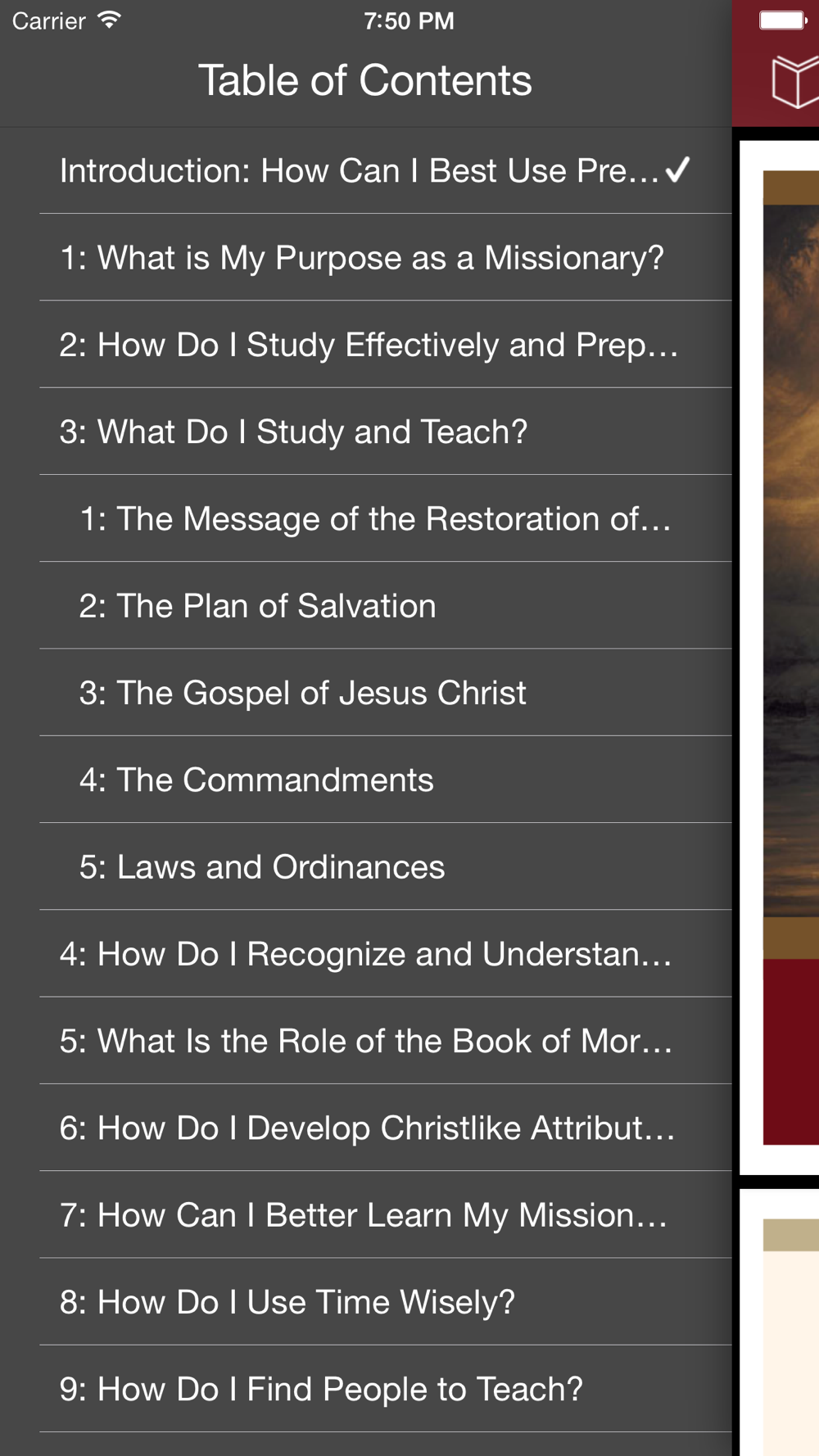Image resolution: width=819 pixels, height=1456 pixels.
Task: Open lesson 4: The Commandments
Action: pos(366,780)
